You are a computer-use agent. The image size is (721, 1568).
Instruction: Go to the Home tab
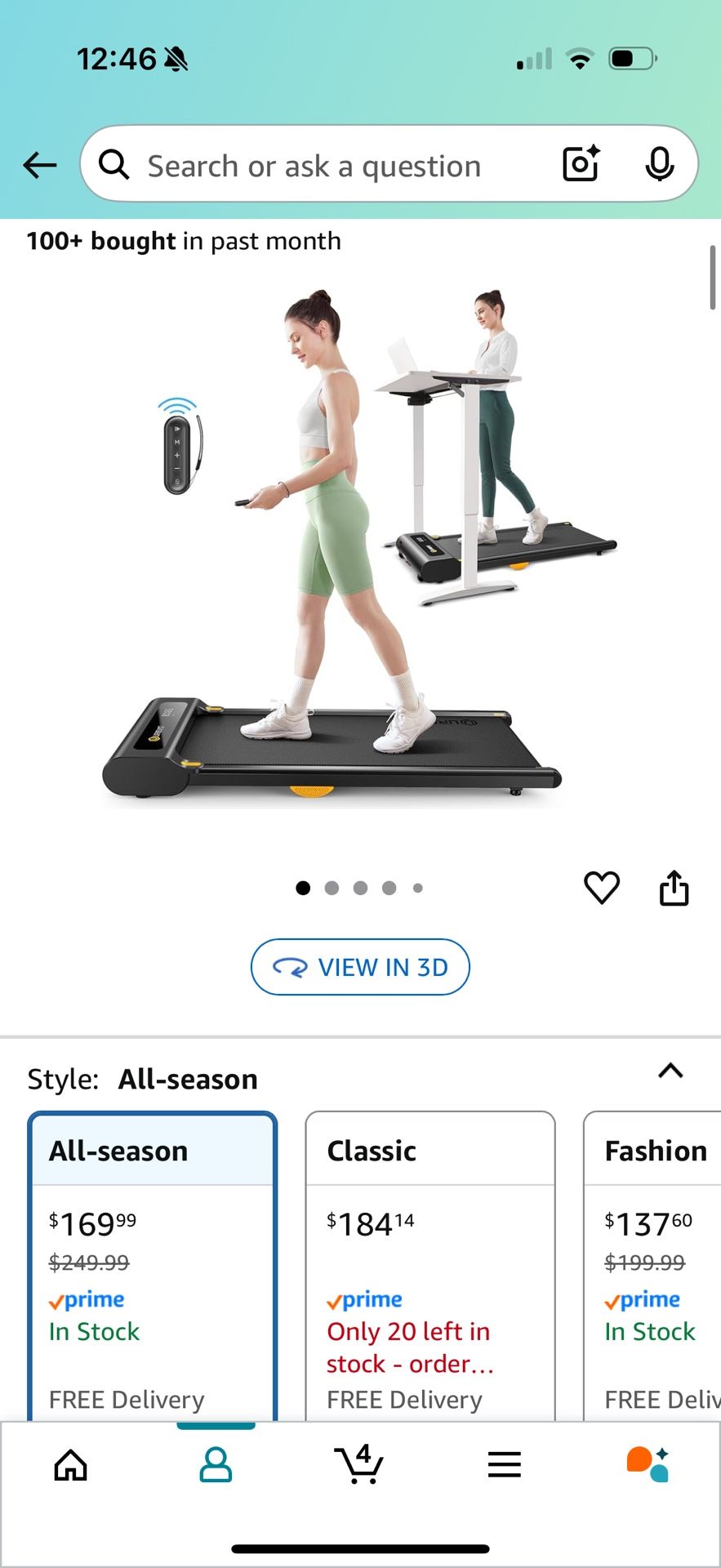point(71,1464)
